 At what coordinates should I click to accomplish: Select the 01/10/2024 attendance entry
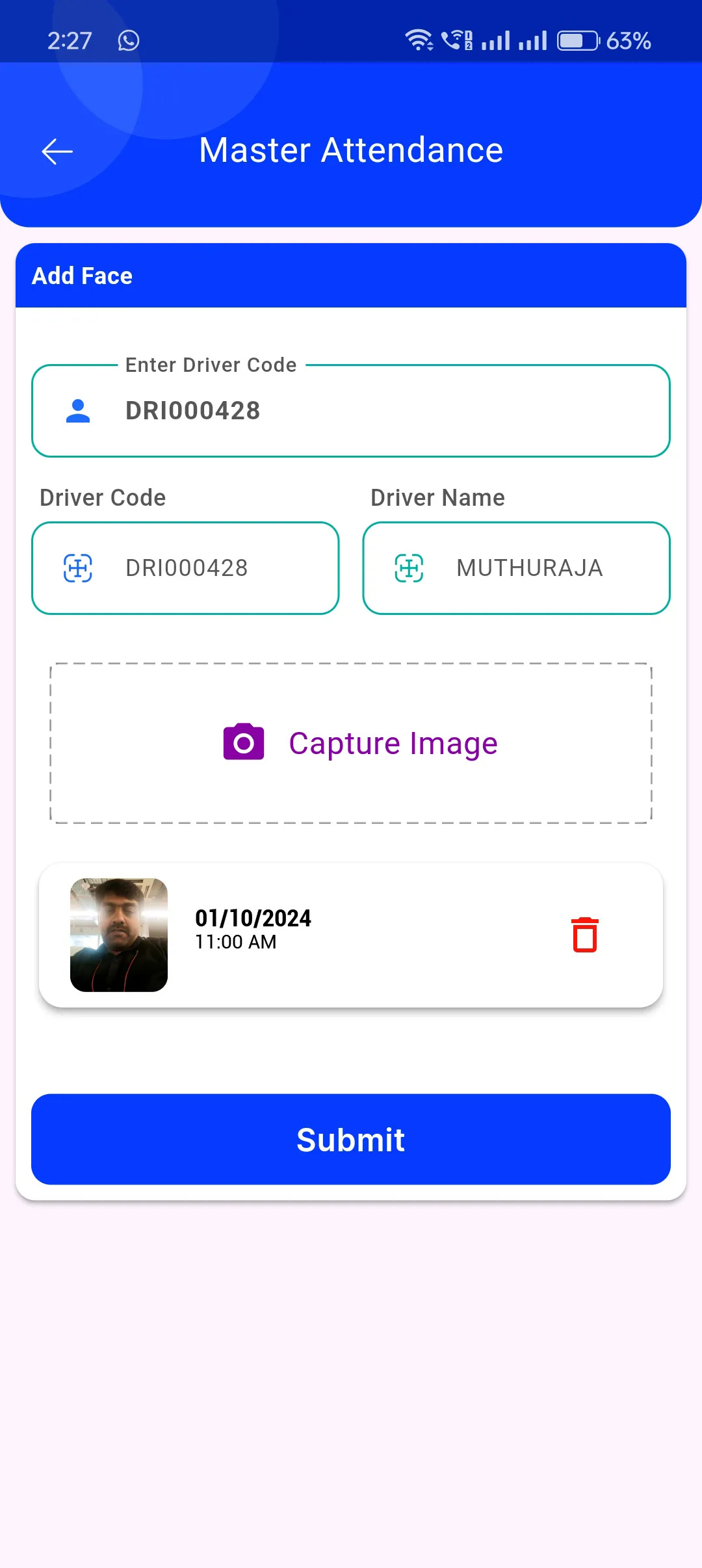coord(253,918)
